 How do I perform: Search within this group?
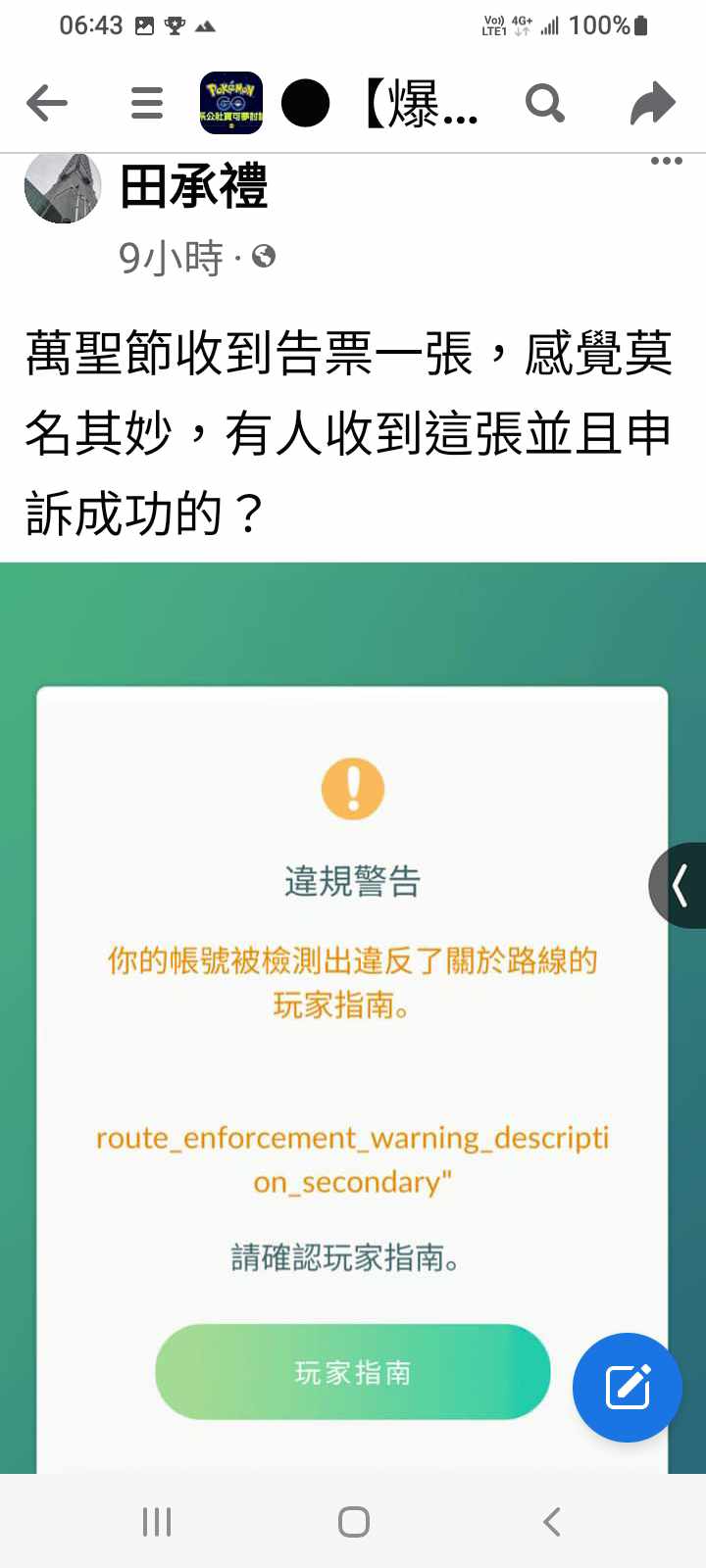[x=545, y=103]
